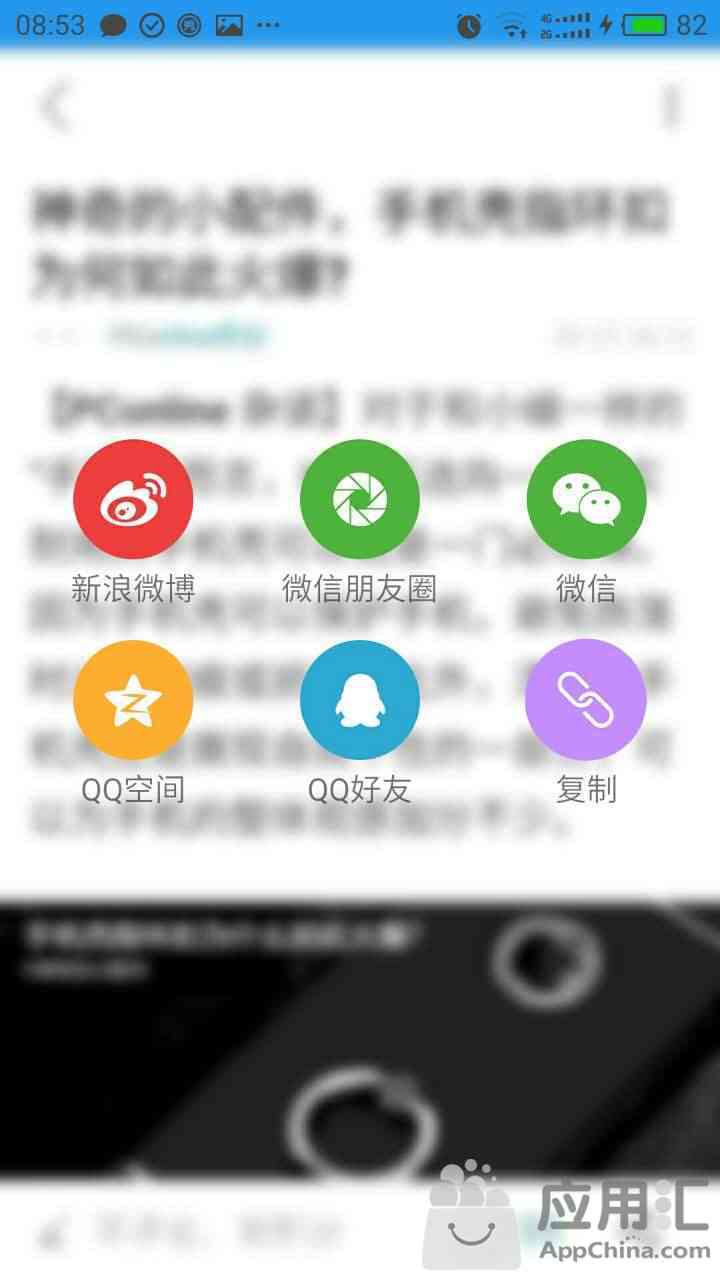Screen dimensions: 720x1280
Task: Share article to 新浪微博
Action: coord(133,499)
